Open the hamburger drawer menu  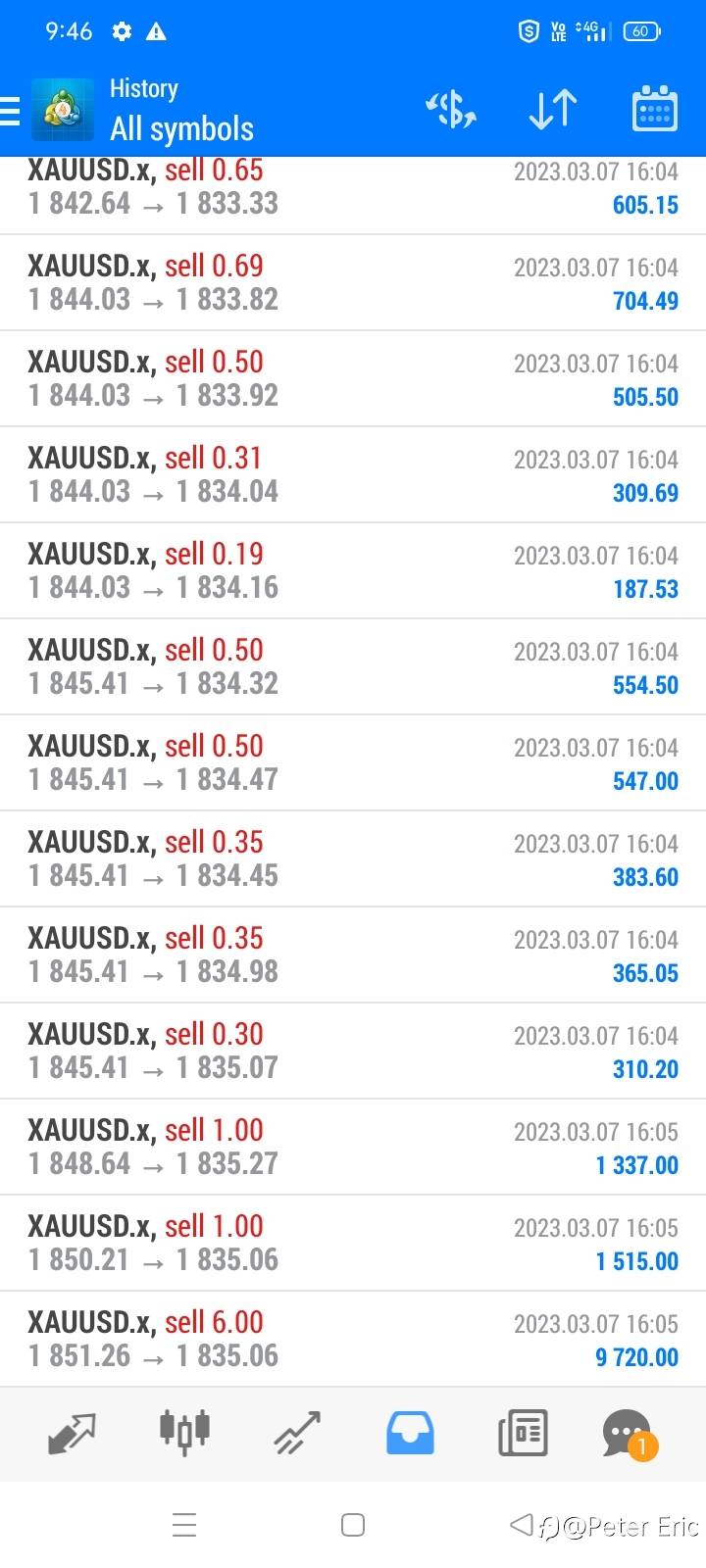(10, 111)
